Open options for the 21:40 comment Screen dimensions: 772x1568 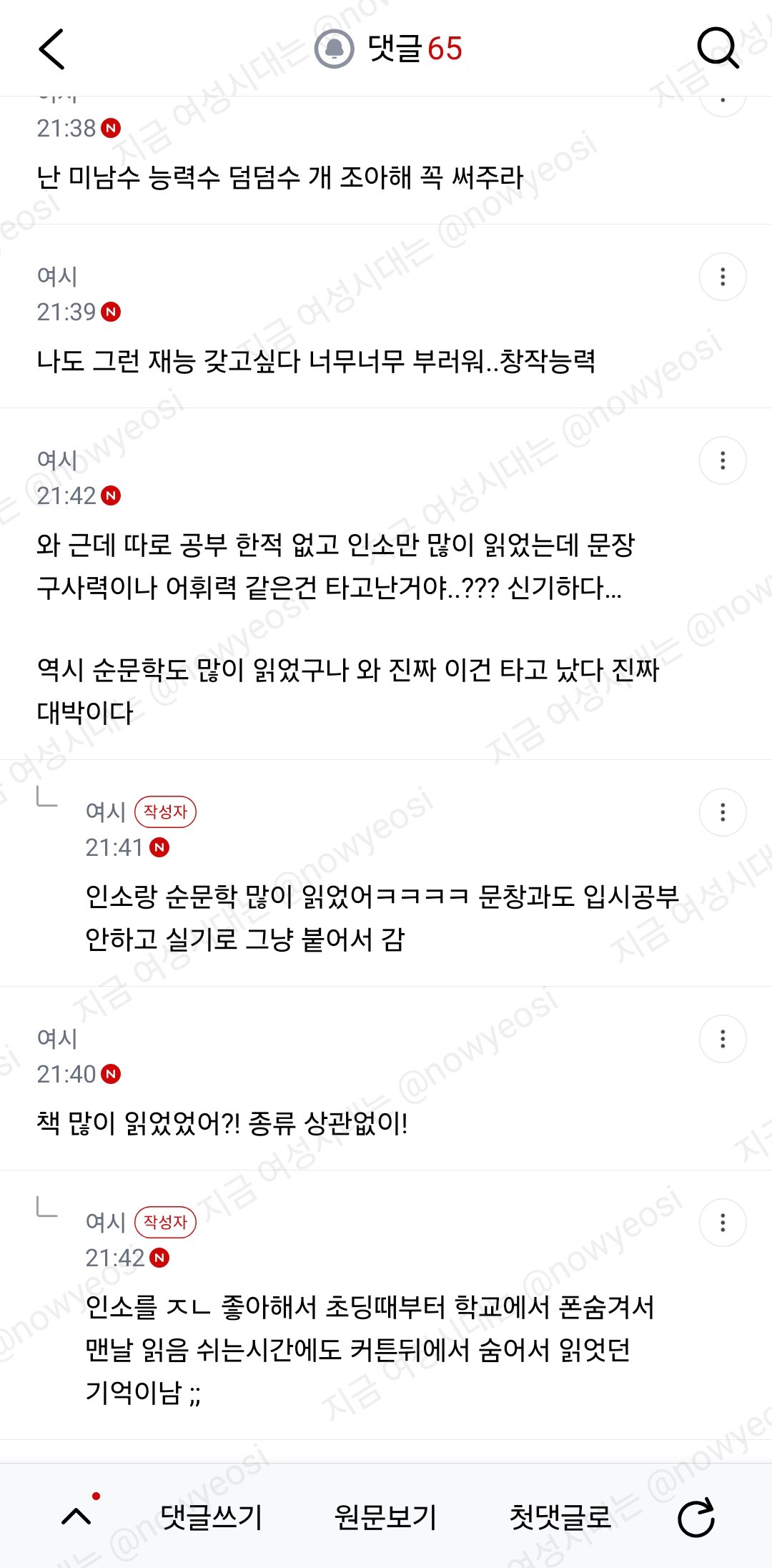click(x=723, y=1039)
